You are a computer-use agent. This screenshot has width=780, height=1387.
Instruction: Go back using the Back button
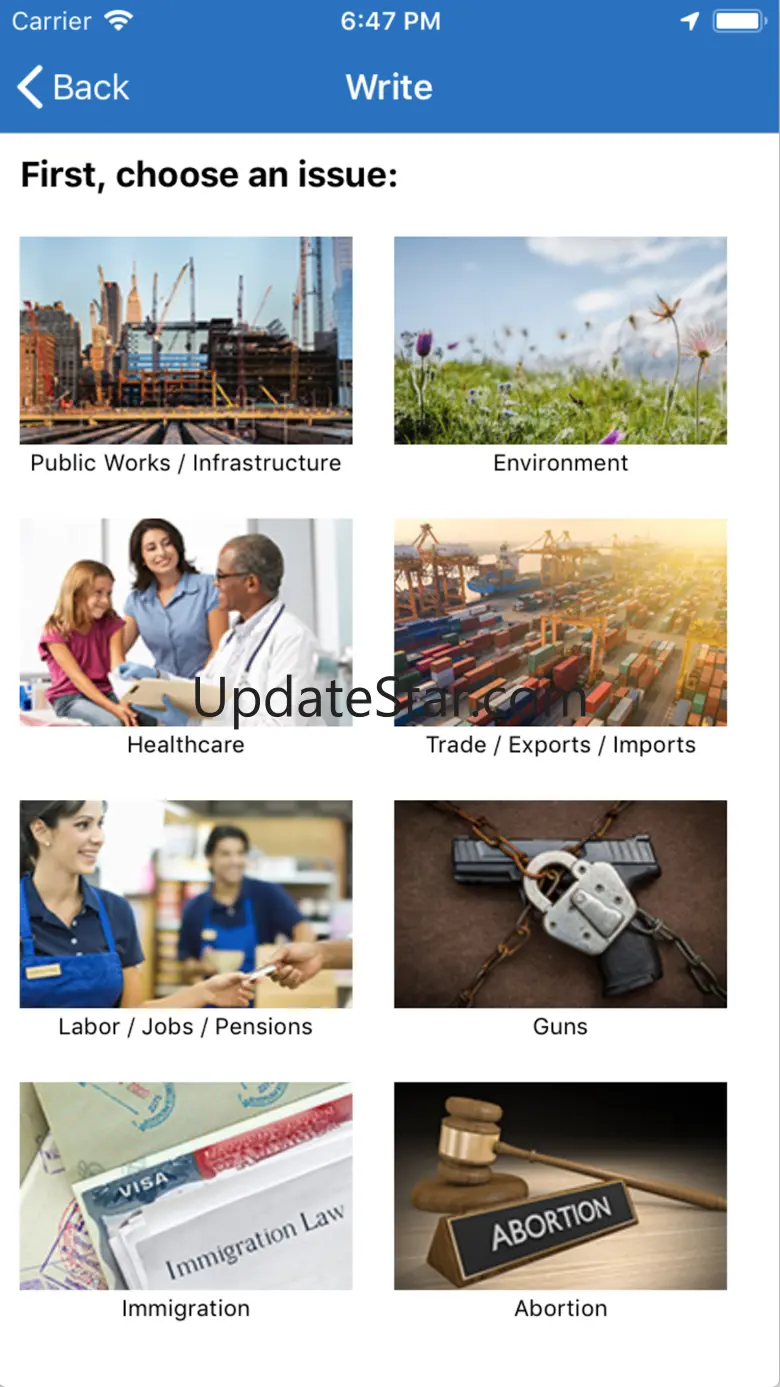coord(74,87)
